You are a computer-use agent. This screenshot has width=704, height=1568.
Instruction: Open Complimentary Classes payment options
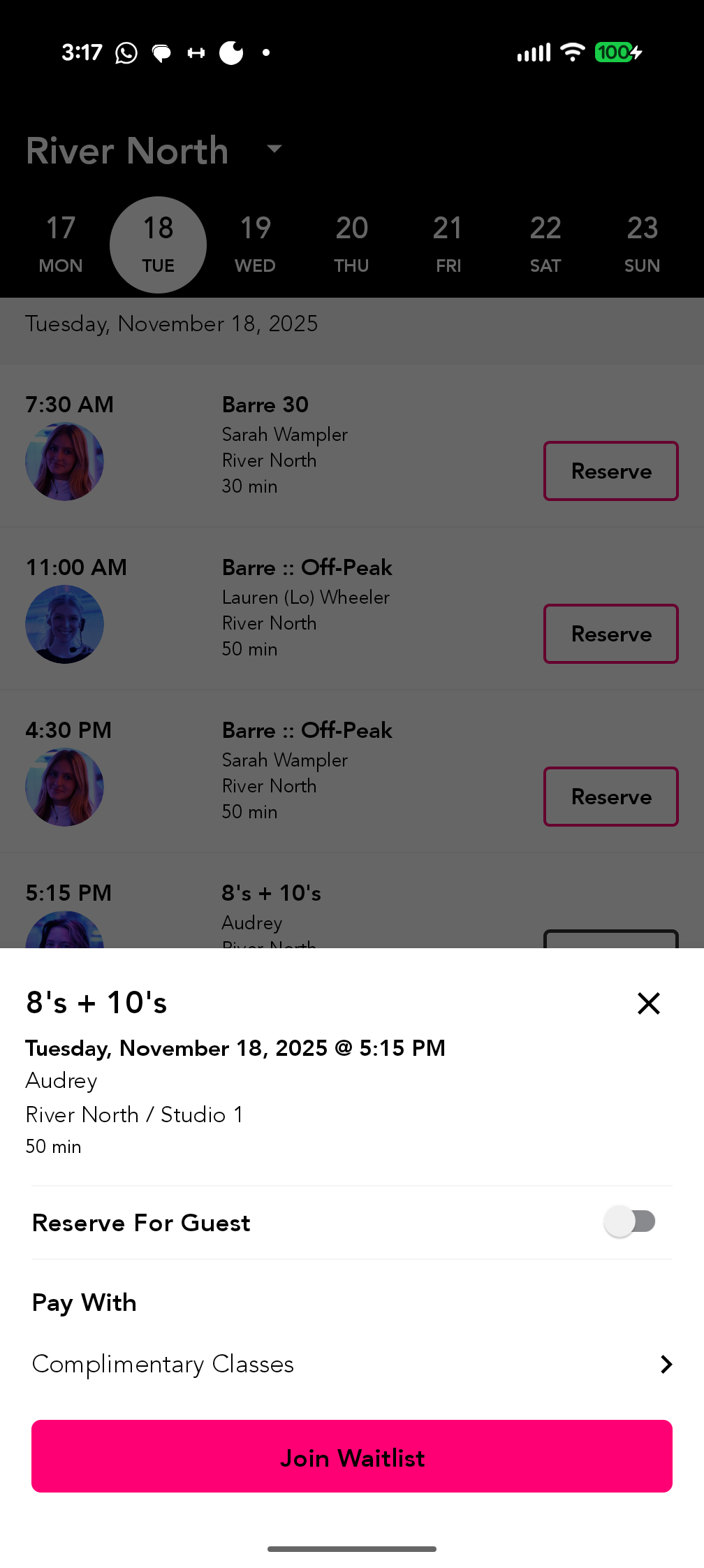tap(352, 1364)
